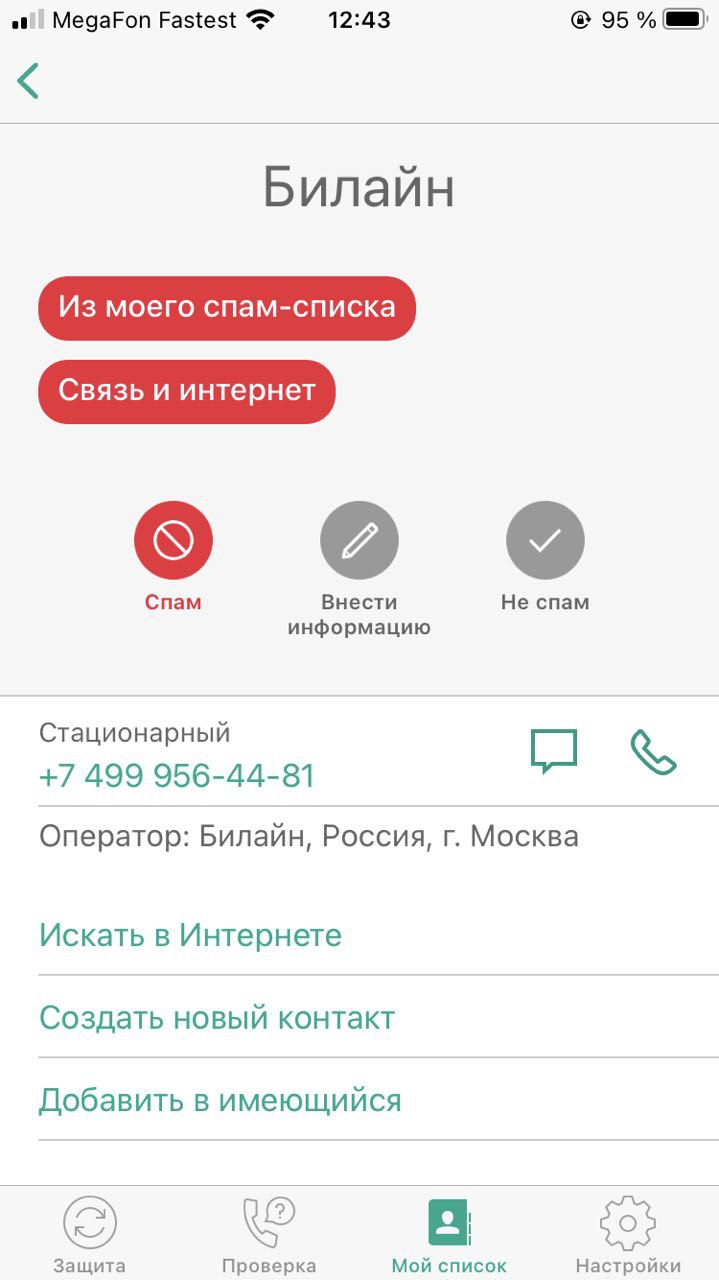Switch to the Мой список tab
719x1280 pixels.
[449, 1234]
